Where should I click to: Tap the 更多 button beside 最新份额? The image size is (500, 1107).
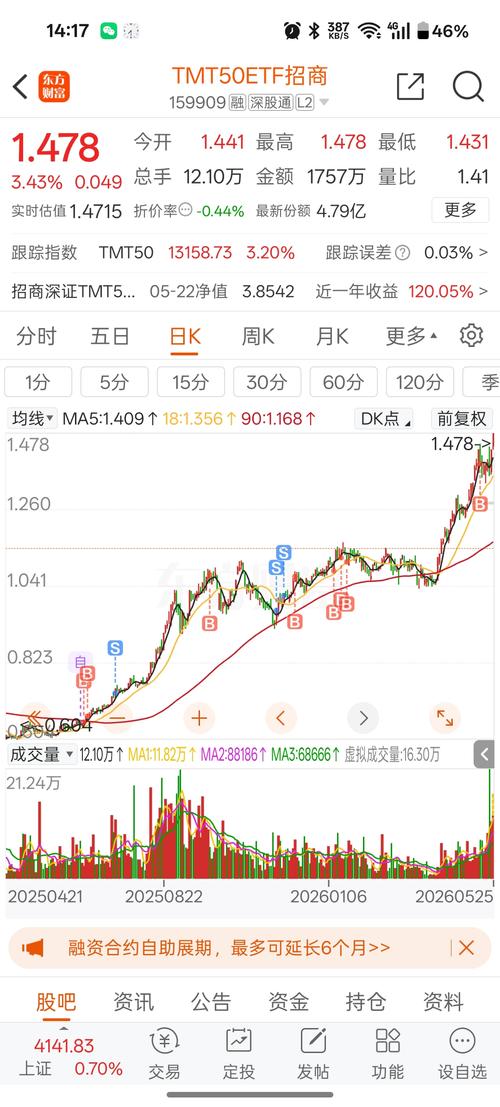tap(460, 210)
